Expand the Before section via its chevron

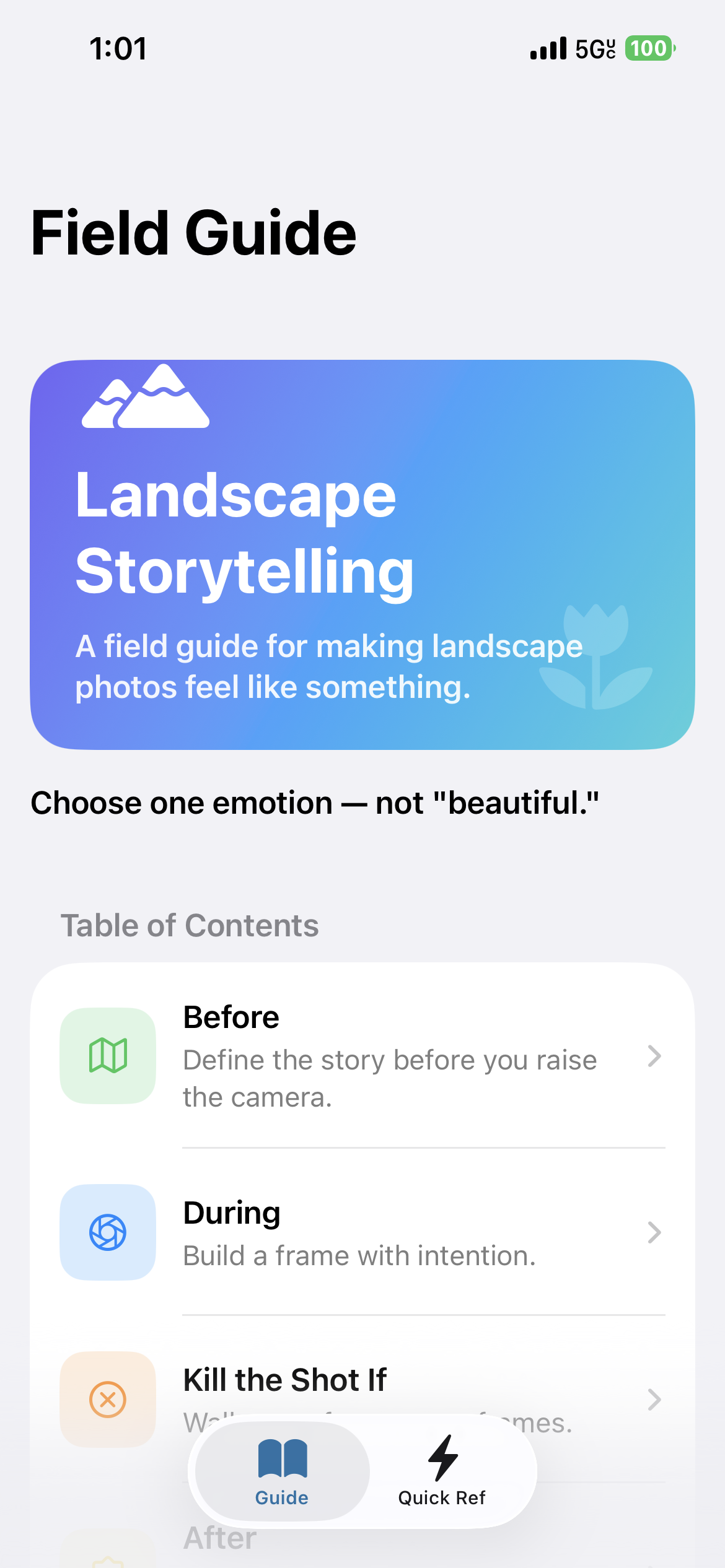tap(655, 1057)
